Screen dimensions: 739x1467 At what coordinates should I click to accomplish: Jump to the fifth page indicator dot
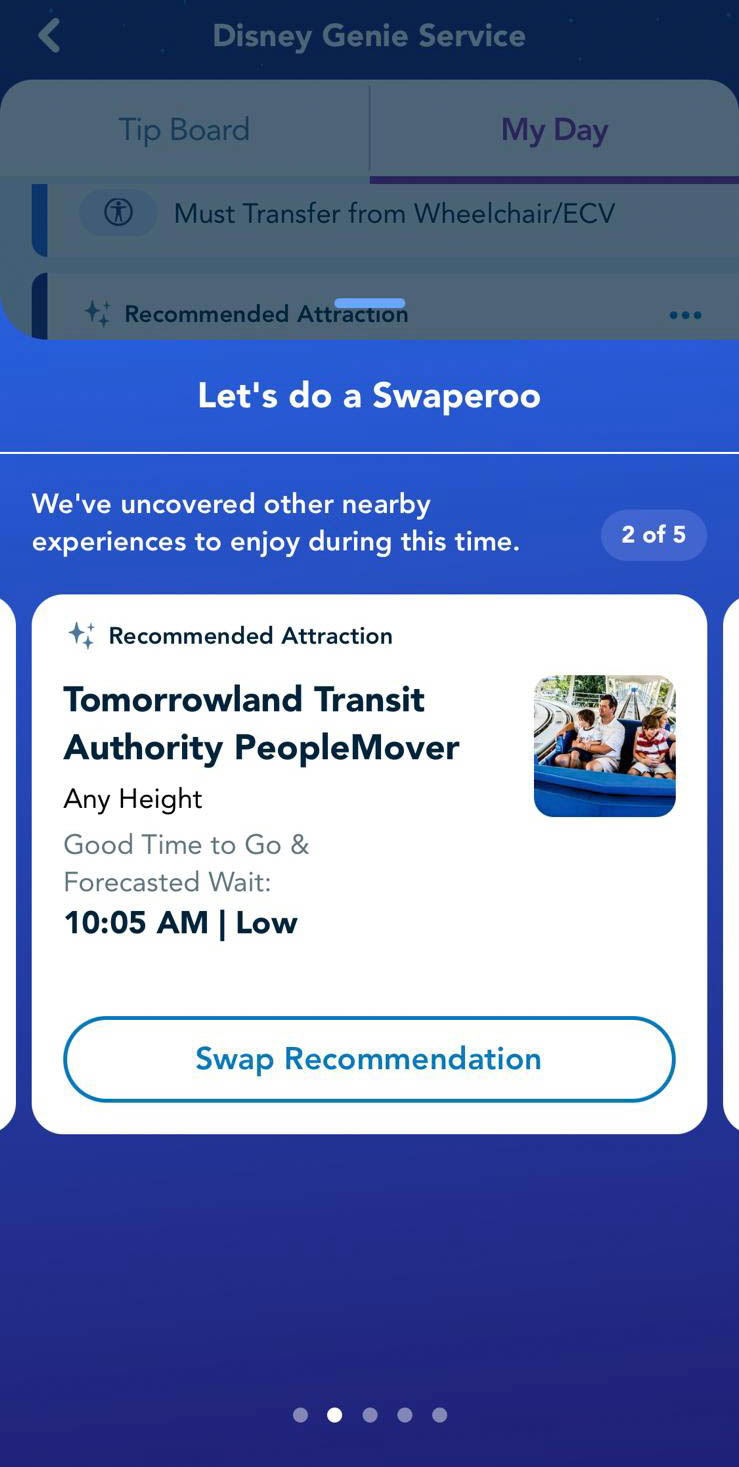click(x=439, y=1415)
